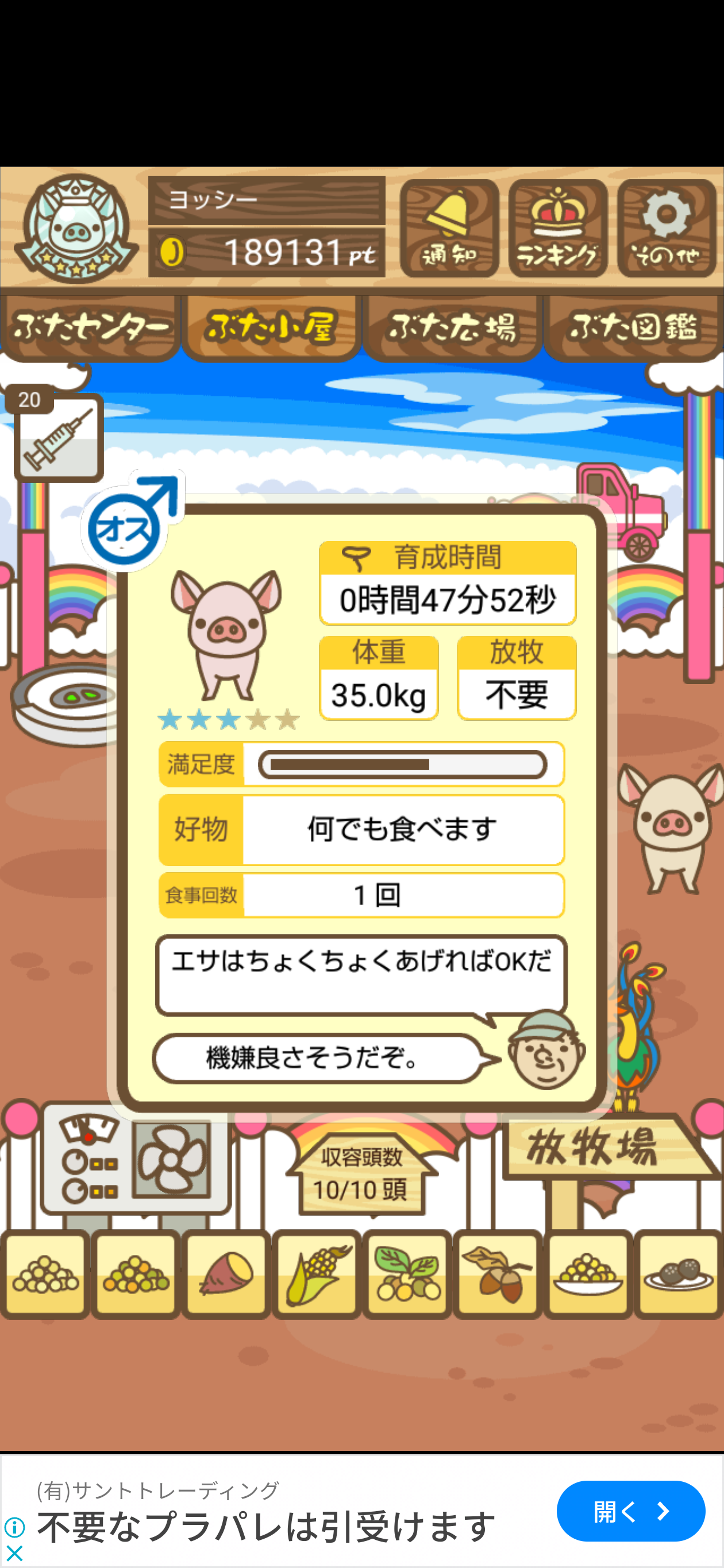724x1568 pixels.
Task: Pick the leafy green beans feed
Action: [x=407, y=1275]
